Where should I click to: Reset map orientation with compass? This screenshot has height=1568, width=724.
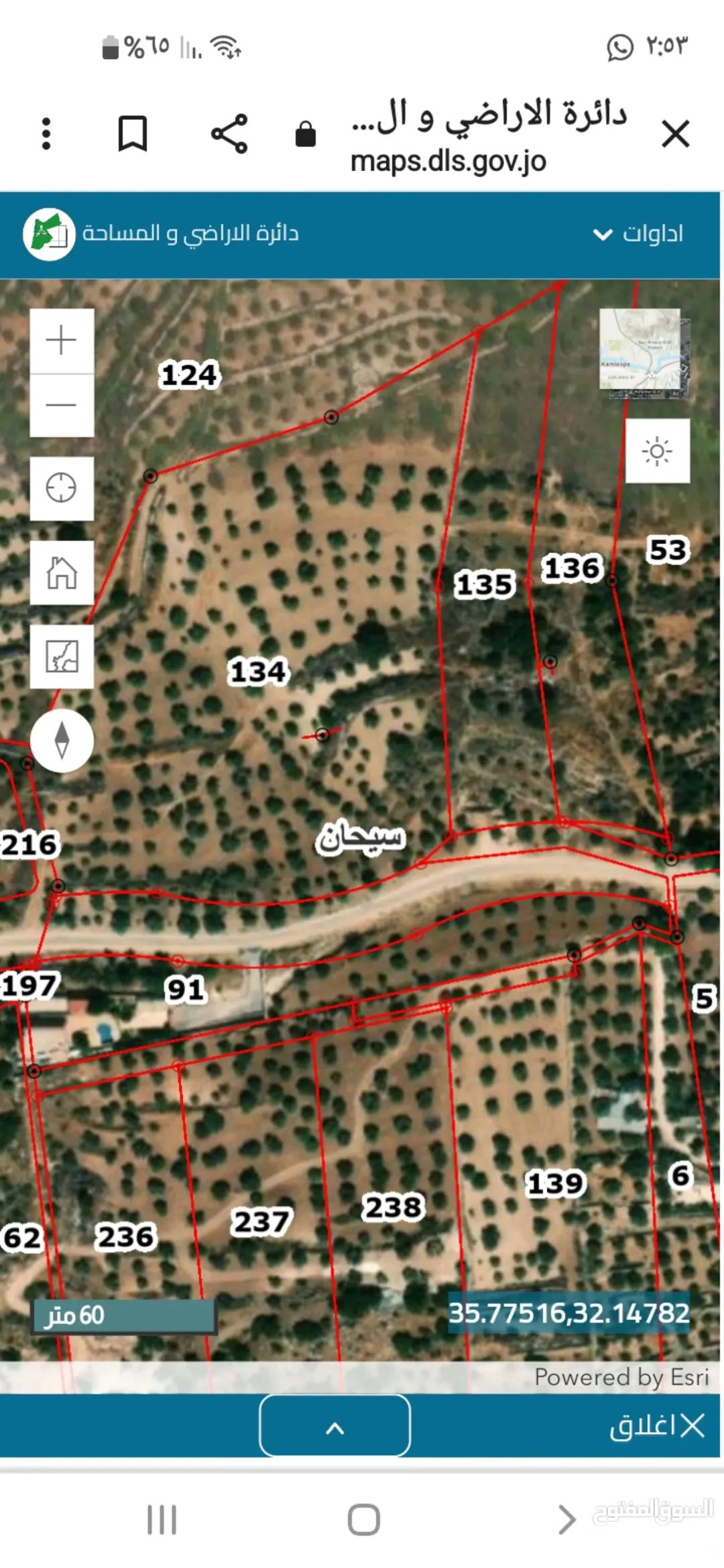point(62,740)
